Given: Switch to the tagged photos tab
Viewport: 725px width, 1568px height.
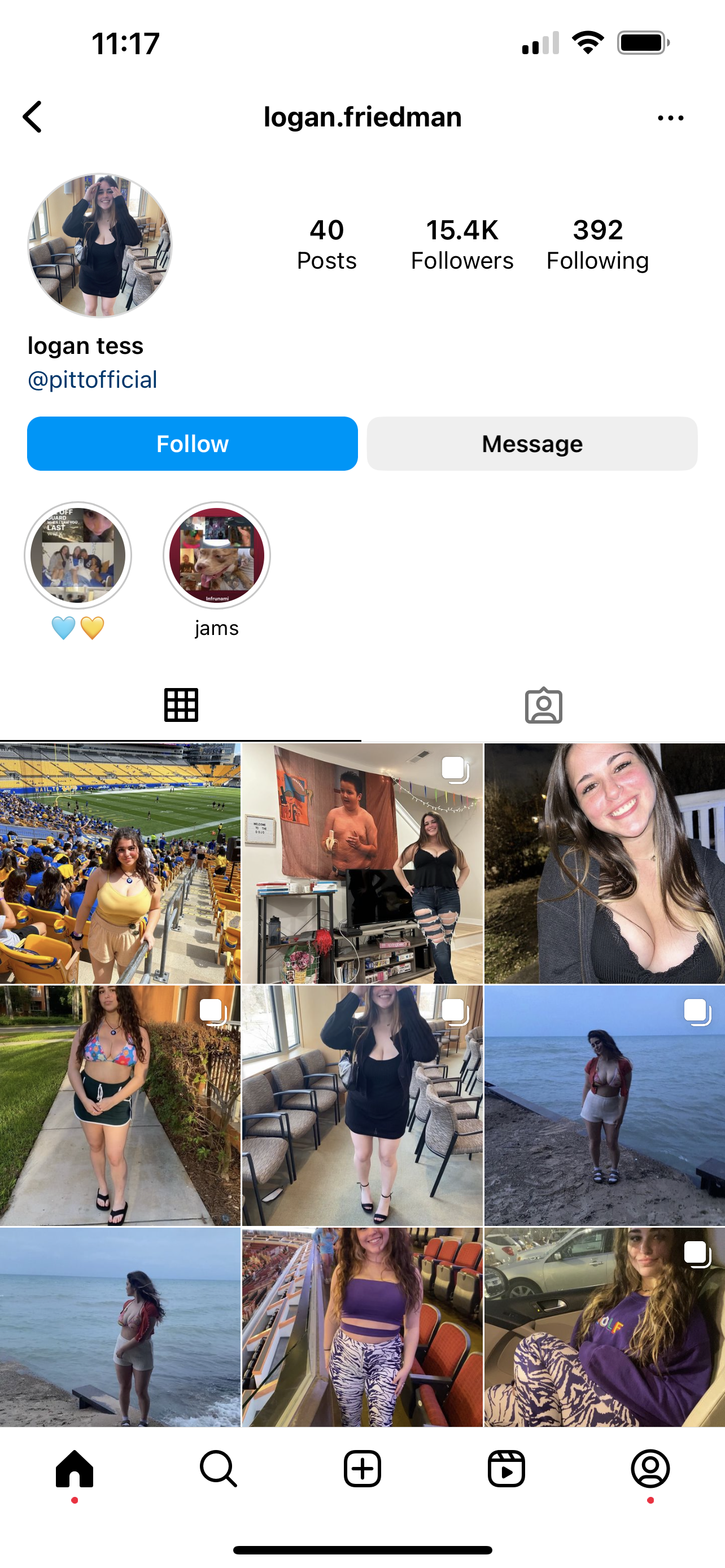Looking at the screenshot, I should click(544, 706).
